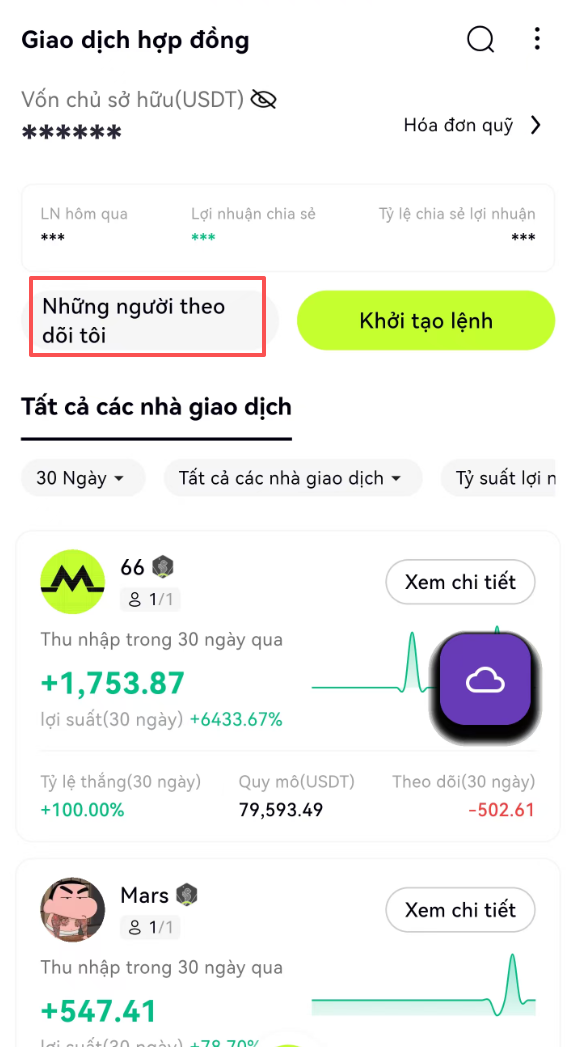Open Hóa đơn quỹ link
574x1047 pixels.
click(473, 125)
